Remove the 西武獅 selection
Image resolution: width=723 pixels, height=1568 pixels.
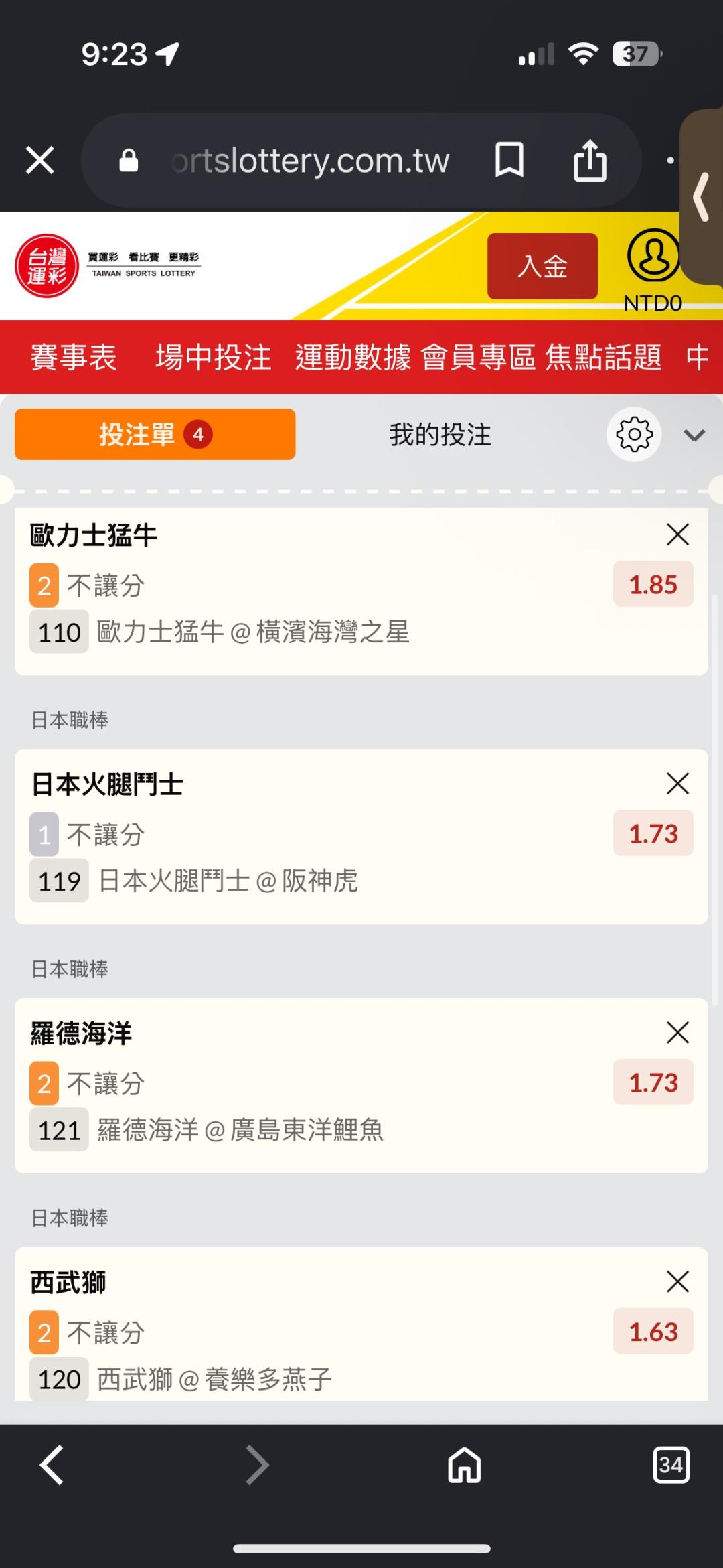point(677,1282)
